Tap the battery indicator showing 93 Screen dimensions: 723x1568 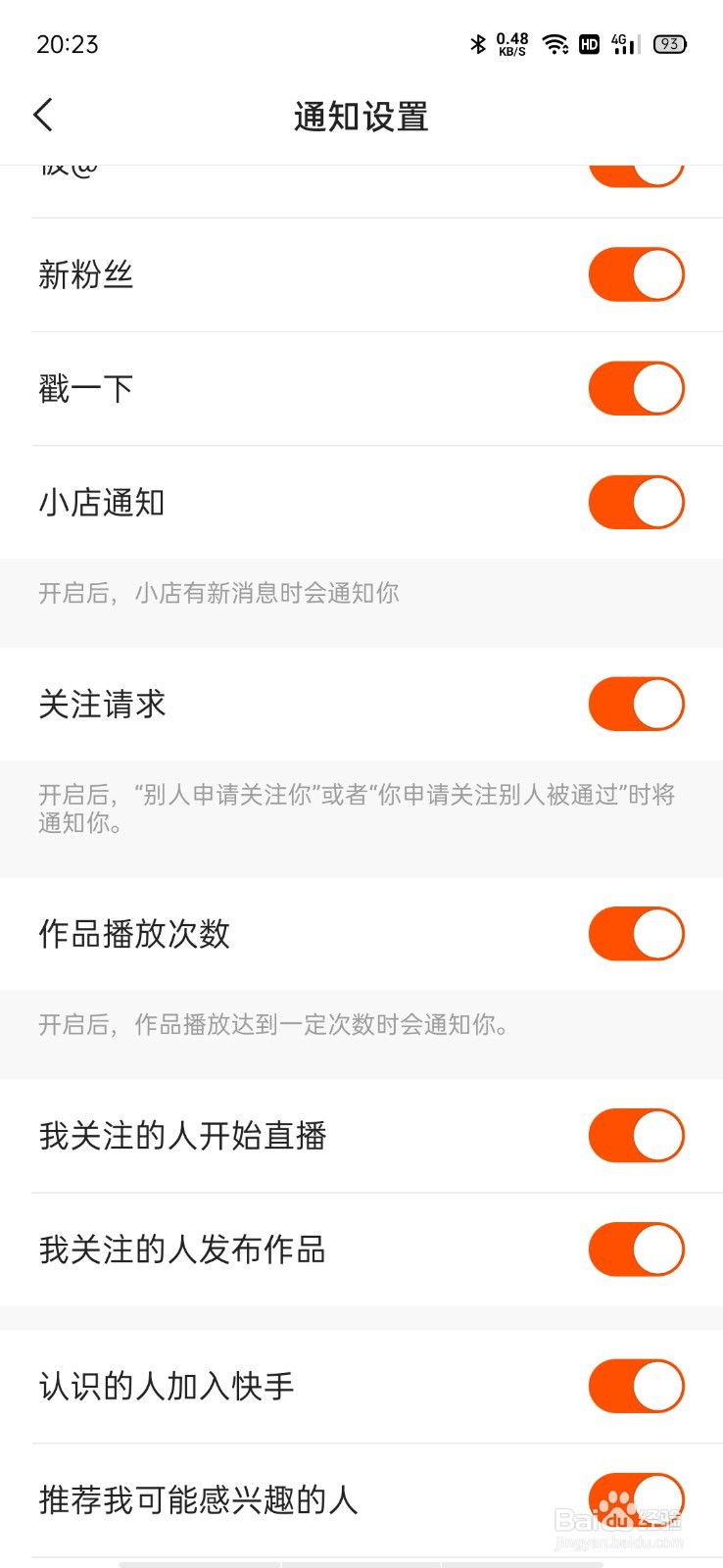coord(670,44)
